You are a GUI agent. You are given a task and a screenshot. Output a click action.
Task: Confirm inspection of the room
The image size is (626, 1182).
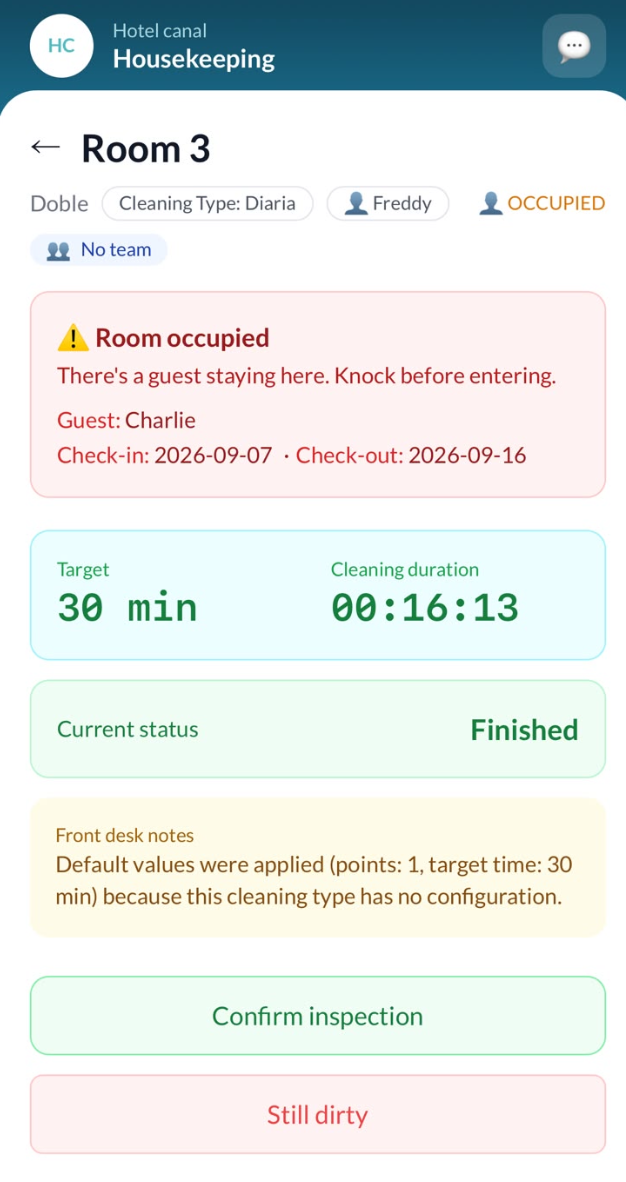(318, 1015)
